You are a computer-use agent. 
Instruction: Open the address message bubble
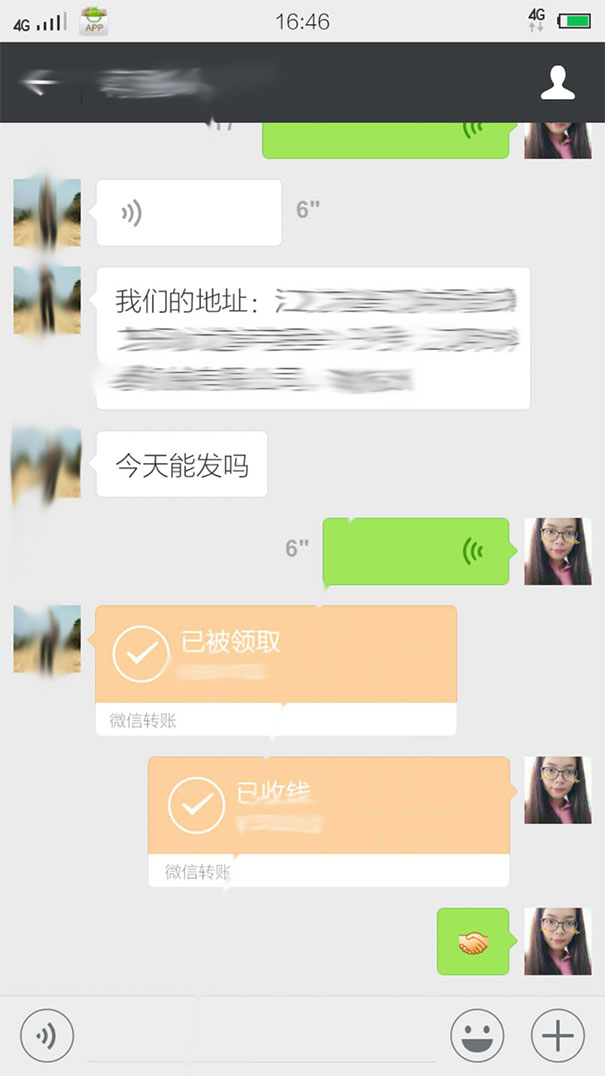coord(313,338)
